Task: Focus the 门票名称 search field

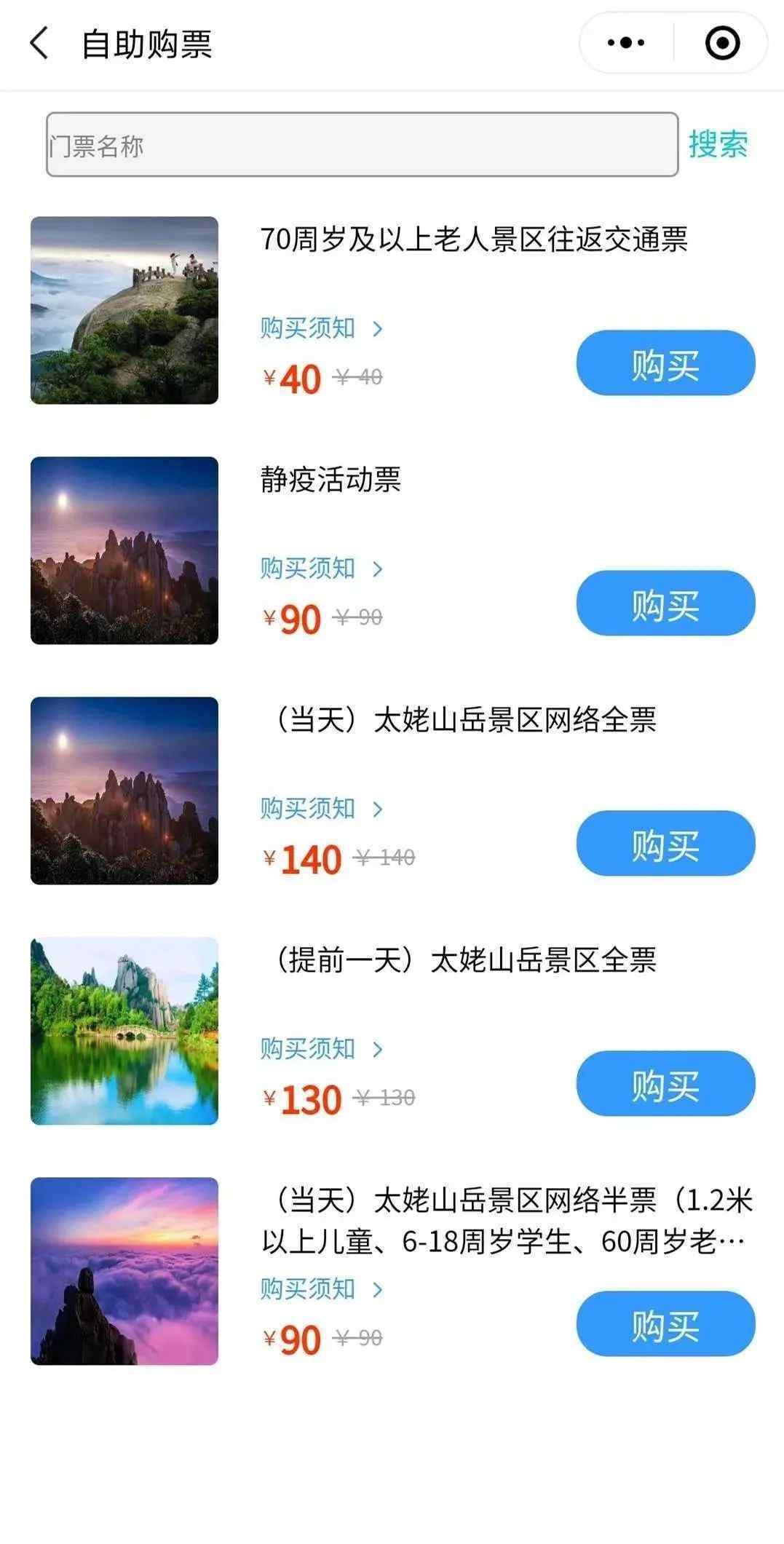Action: (x=362, y=145)
